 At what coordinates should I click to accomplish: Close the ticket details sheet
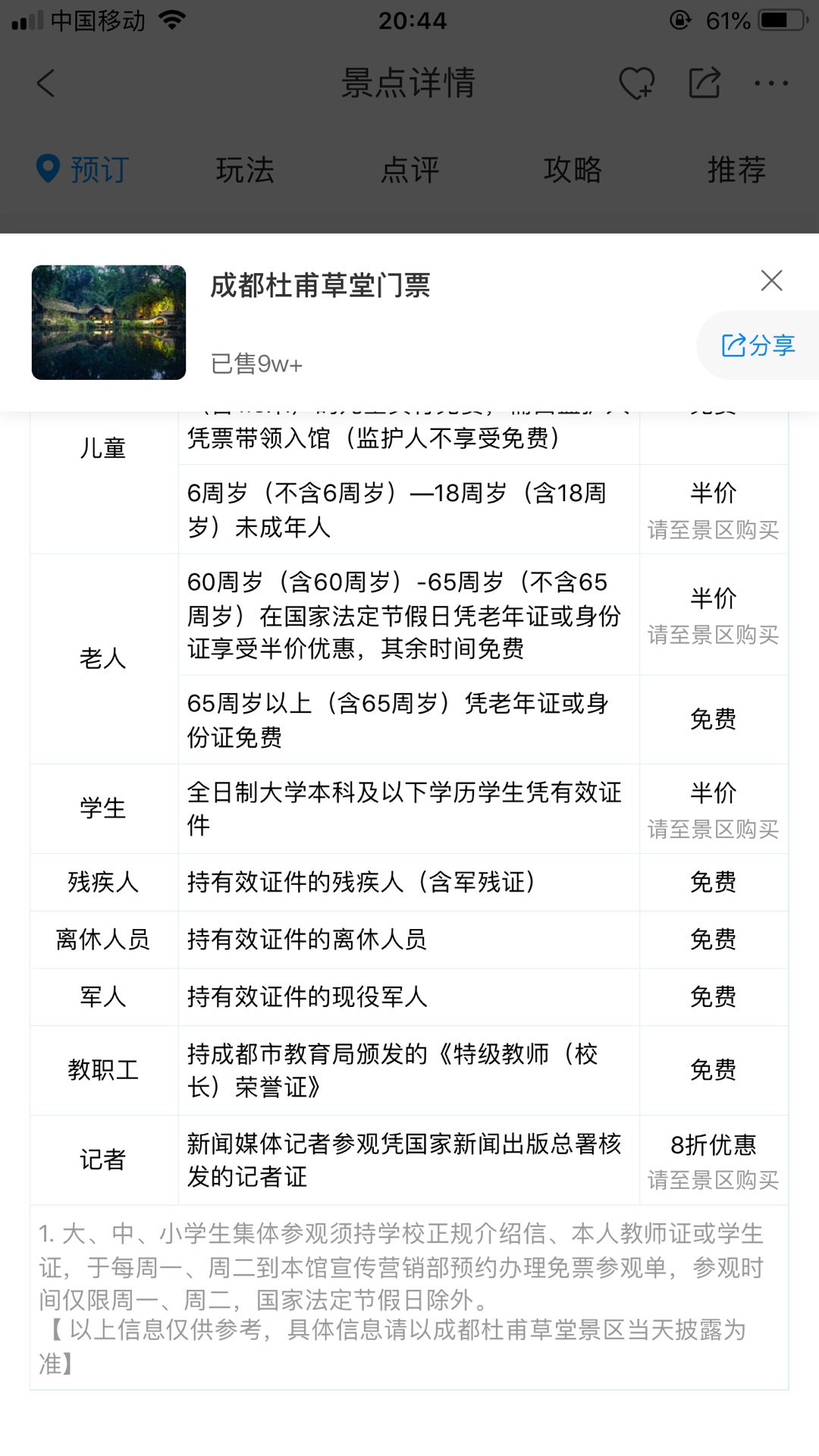pyautogui.click(x=771, y=281)
